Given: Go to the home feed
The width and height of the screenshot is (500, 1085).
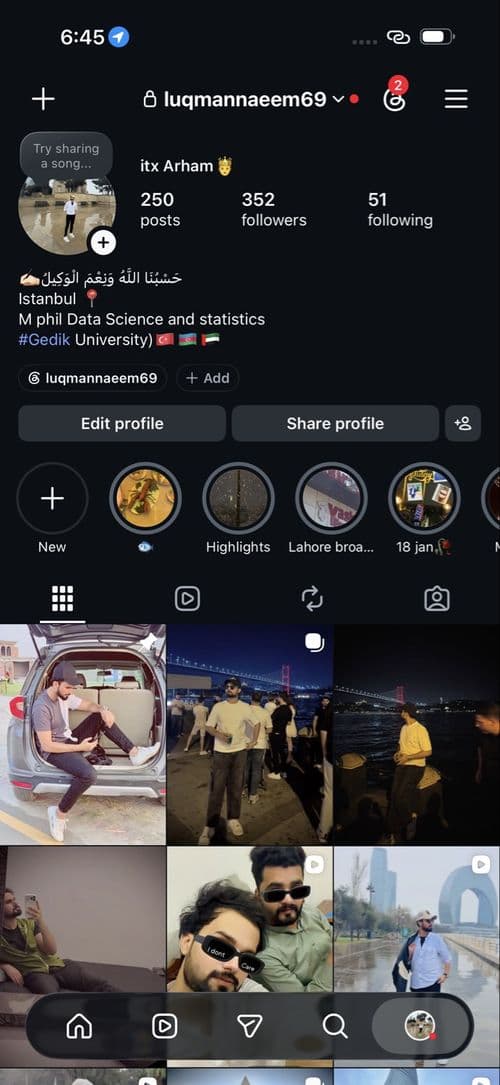Looking at the screenshot, I should (x=79, y=1026).
